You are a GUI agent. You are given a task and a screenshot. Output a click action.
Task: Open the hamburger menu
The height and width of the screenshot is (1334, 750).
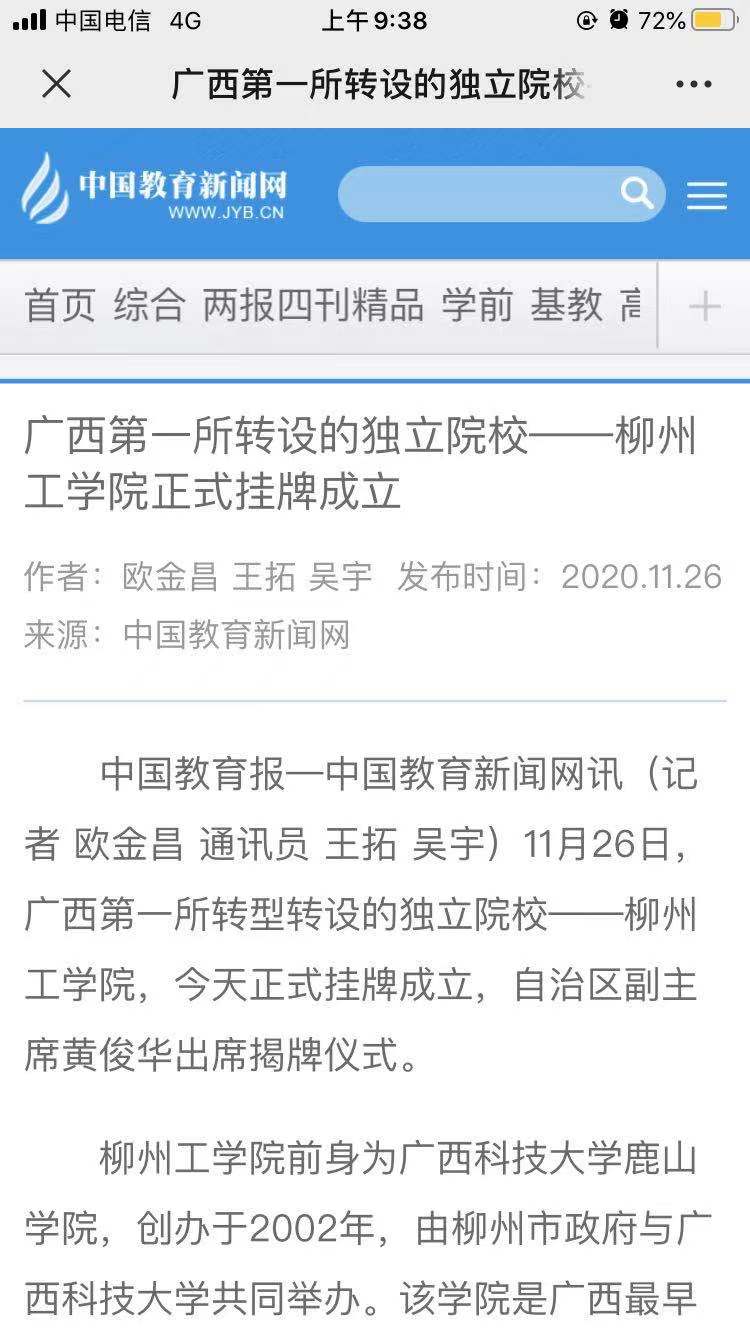coord(706,194)
